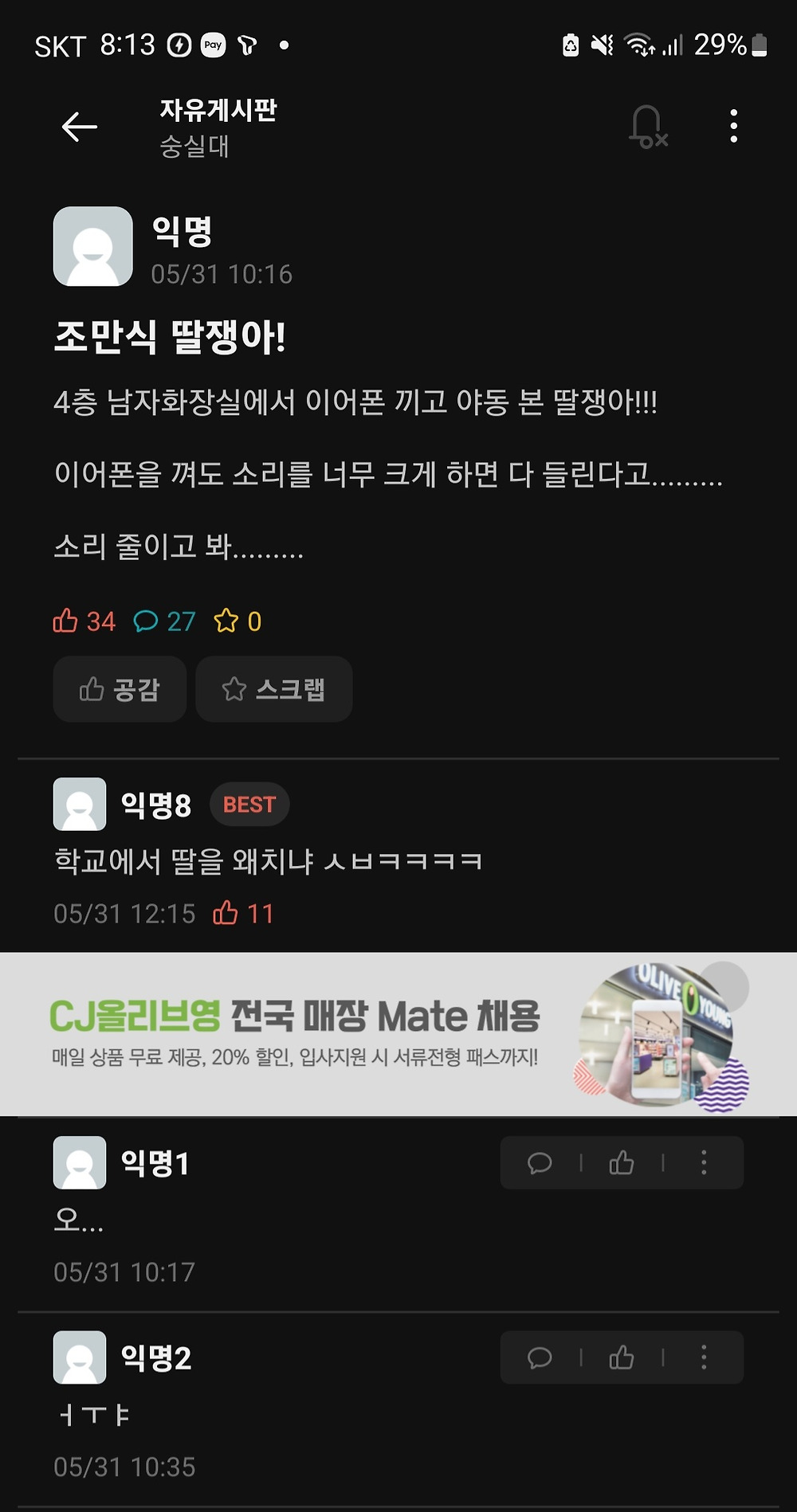The width and height of the screenshot is (797, 1512).
Task: Tap the 공감 like button
Action: tap(120, 689)
